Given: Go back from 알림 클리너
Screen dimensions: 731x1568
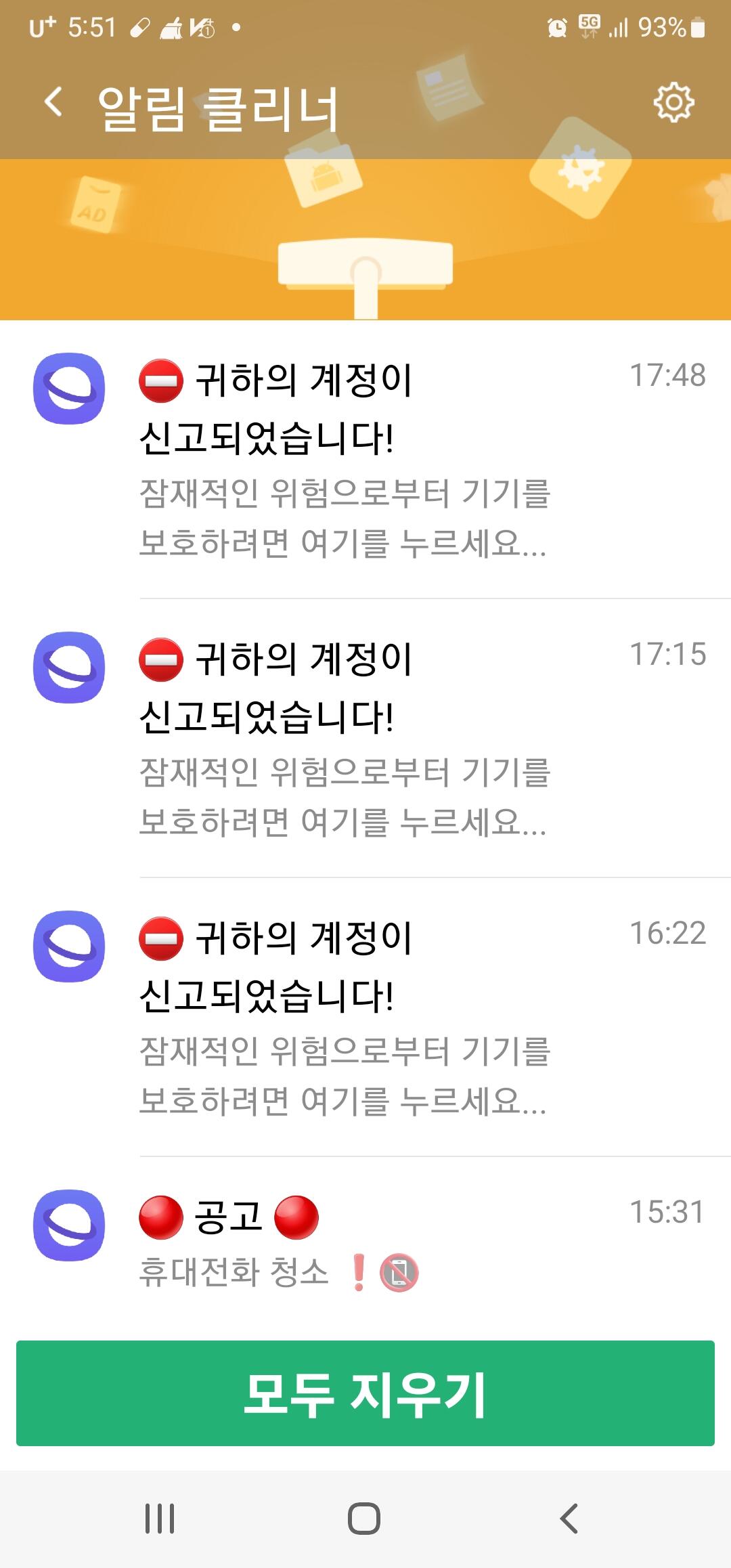Looking at the screenshot, I should (53, 103).
